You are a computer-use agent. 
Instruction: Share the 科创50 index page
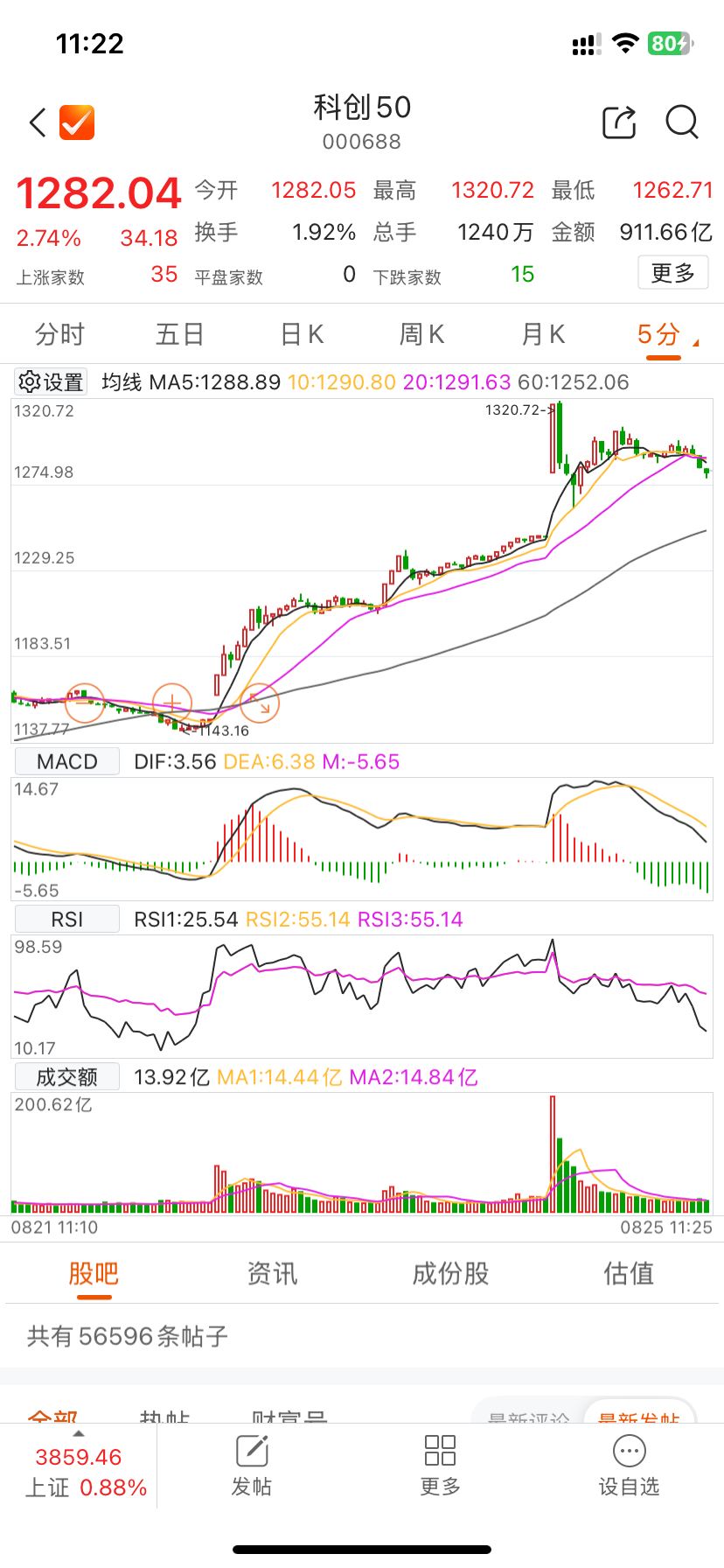pos(619,122)
